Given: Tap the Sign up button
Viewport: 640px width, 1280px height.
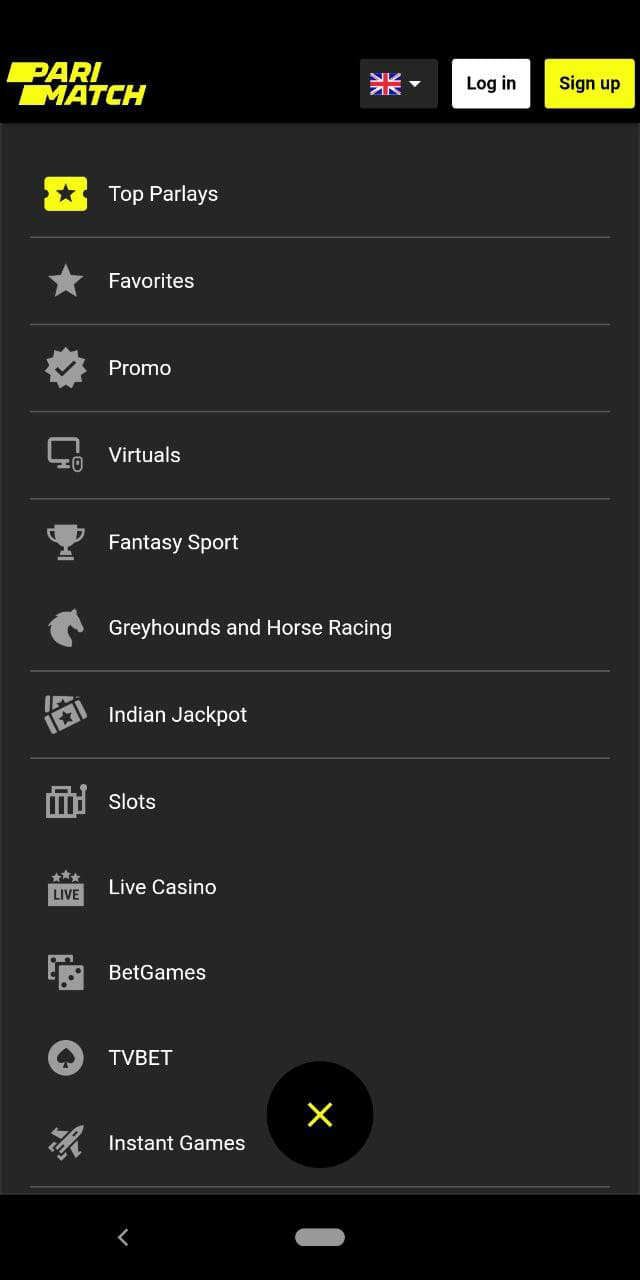Looking at the screenshot, I should [x=589, y=83].
